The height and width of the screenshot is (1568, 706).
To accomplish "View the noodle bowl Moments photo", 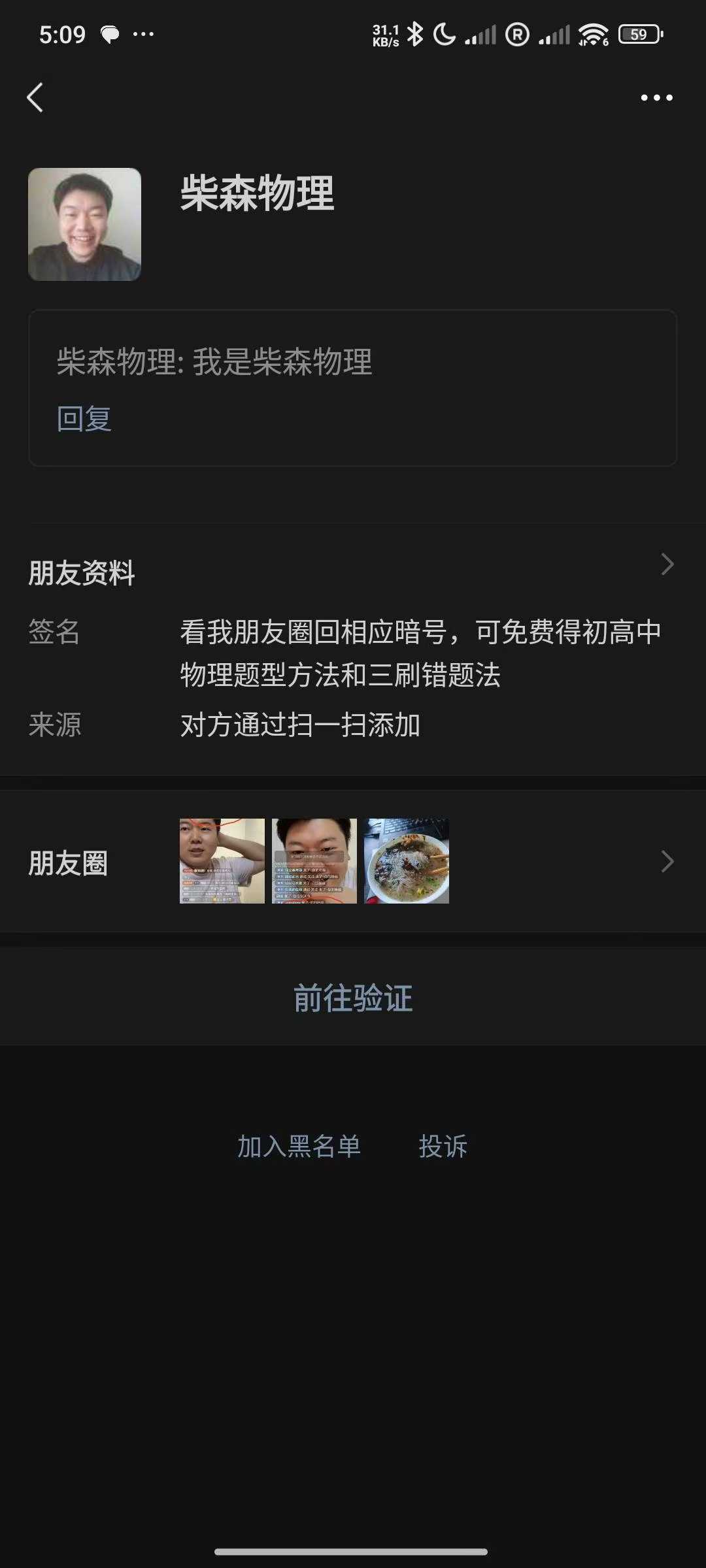I will coord(406,860).
